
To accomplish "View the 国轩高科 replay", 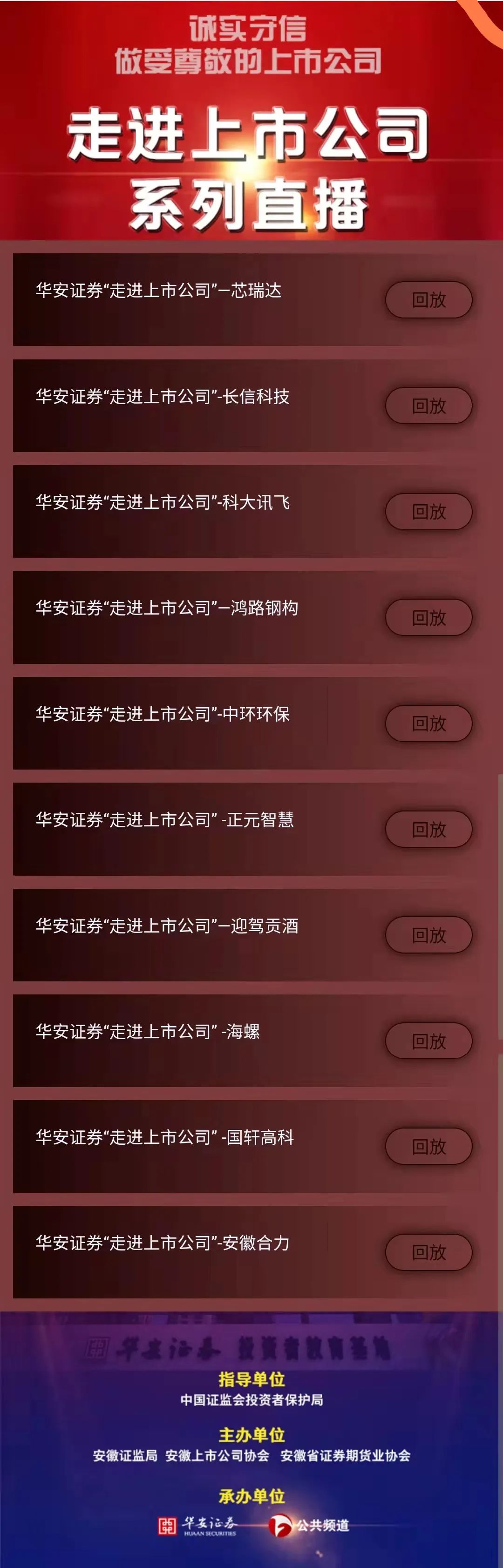I will 428,1146.
